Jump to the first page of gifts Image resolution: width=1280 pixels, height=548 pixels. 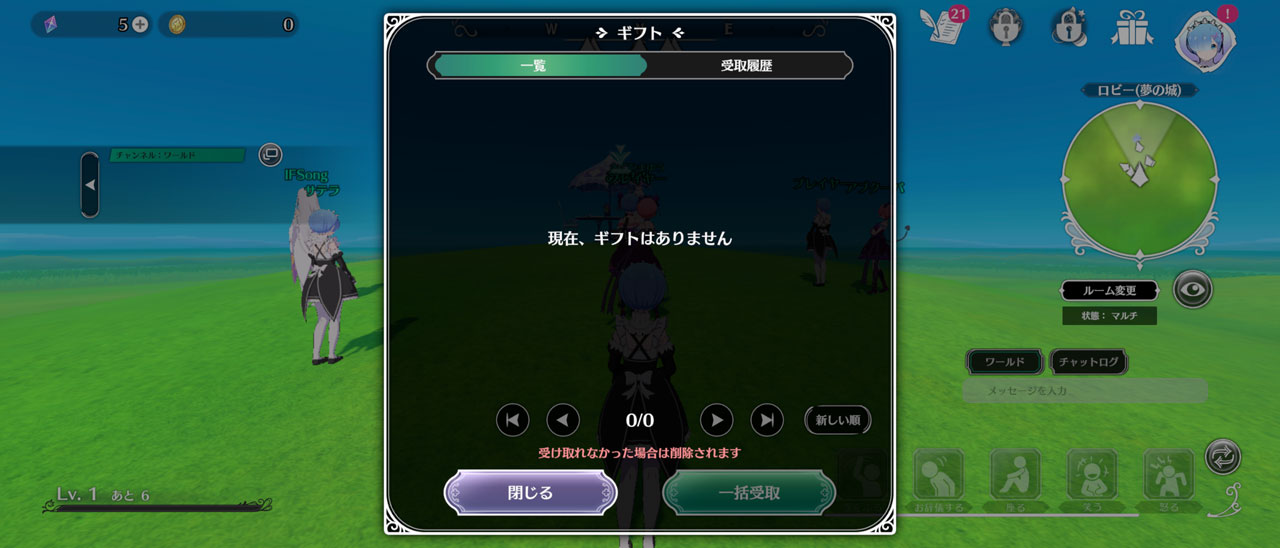point(512,420)
